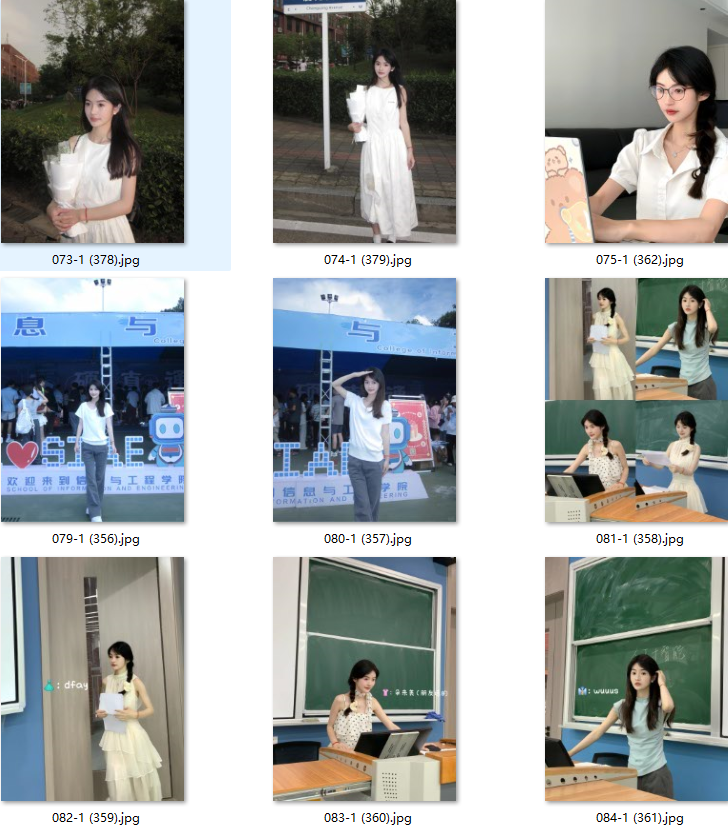This screenshot has width=728, height=834.
Task: Open the image file 073-1 (378).jpg
Action: (92, 121)
